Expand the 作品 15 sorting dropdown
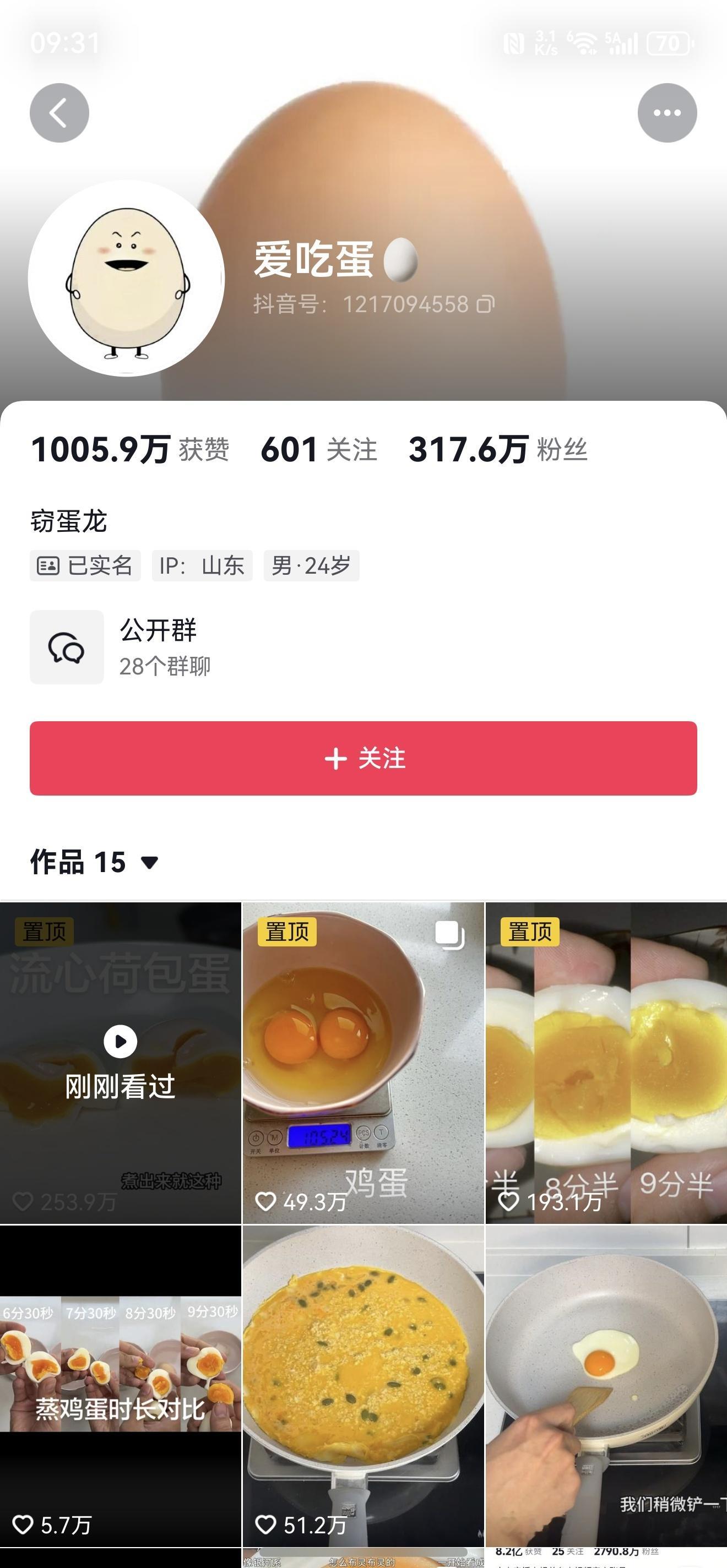The image size is (727, 1568). 149,862
